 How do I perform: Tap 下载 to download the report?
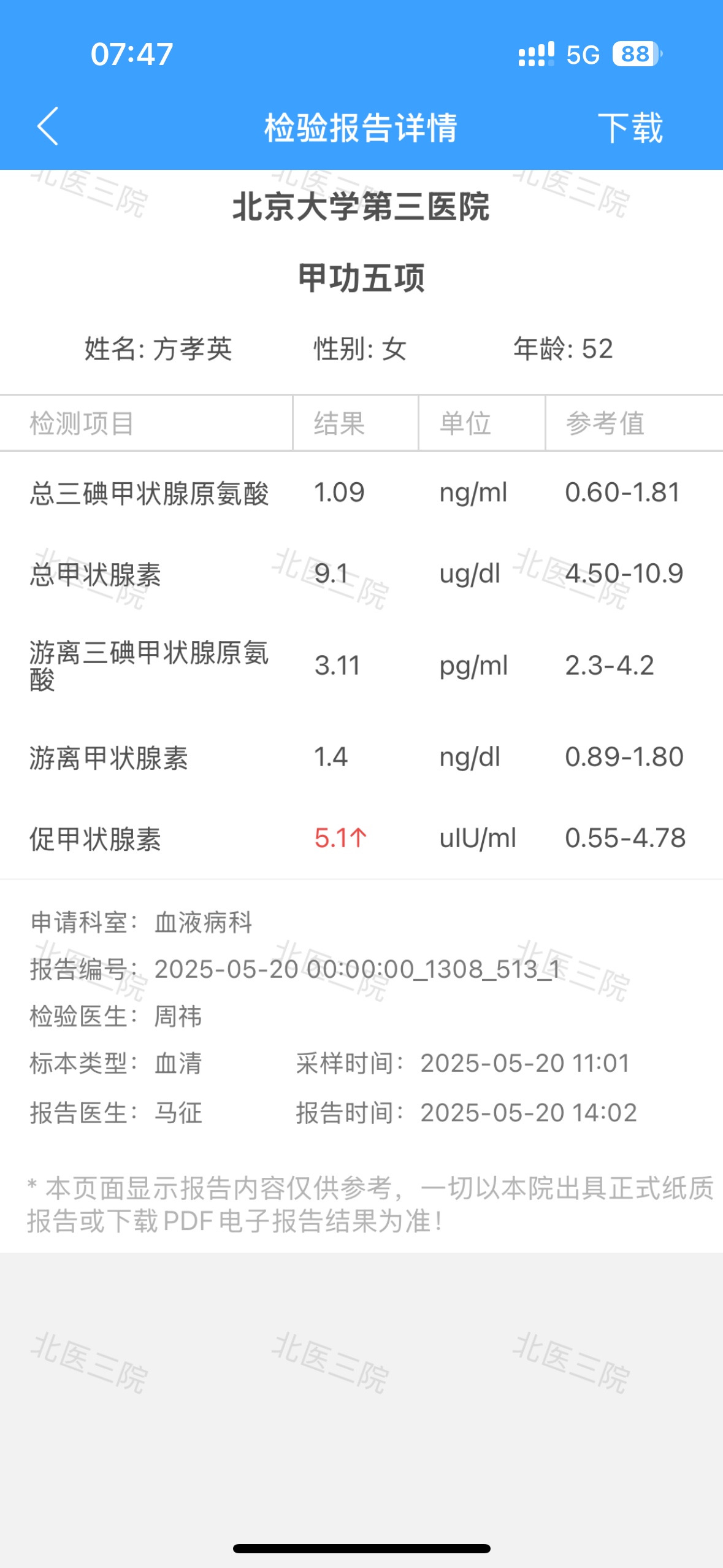pos(630,128)
